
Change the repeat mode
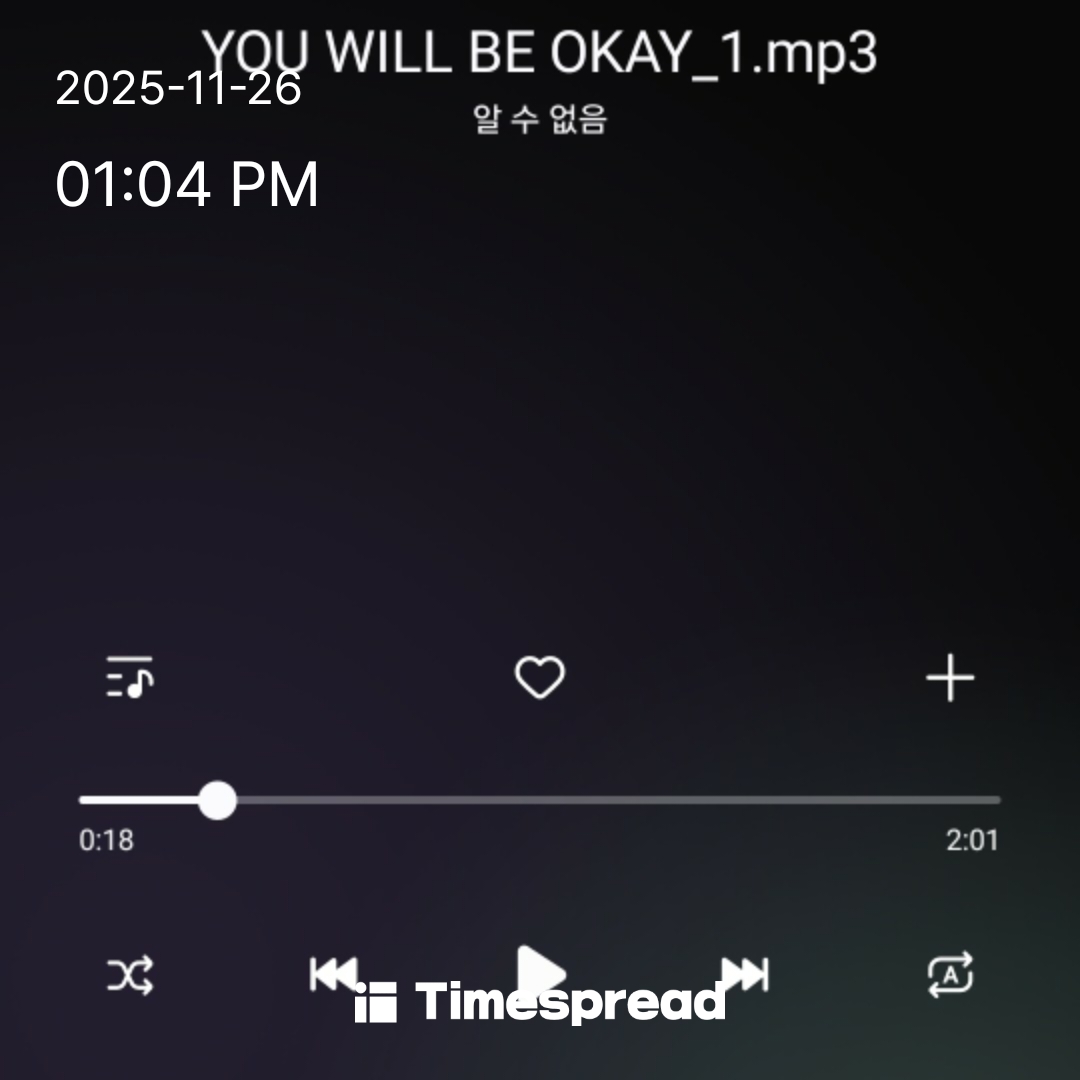coord(950,974)
